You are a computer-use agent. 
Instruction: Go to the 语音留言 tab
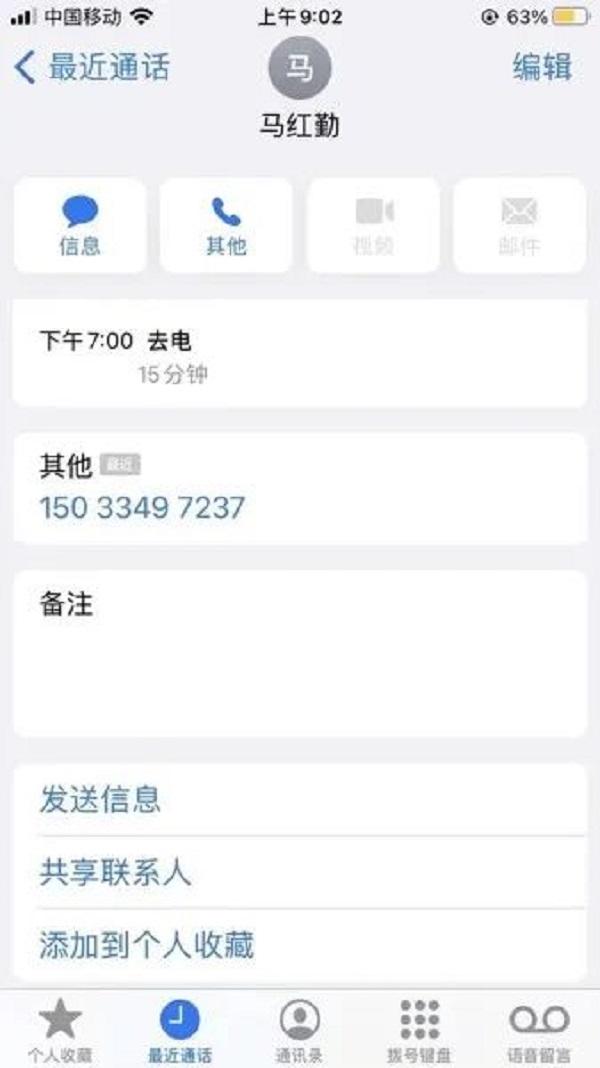pyautogui.click(x=539, y=1030)
